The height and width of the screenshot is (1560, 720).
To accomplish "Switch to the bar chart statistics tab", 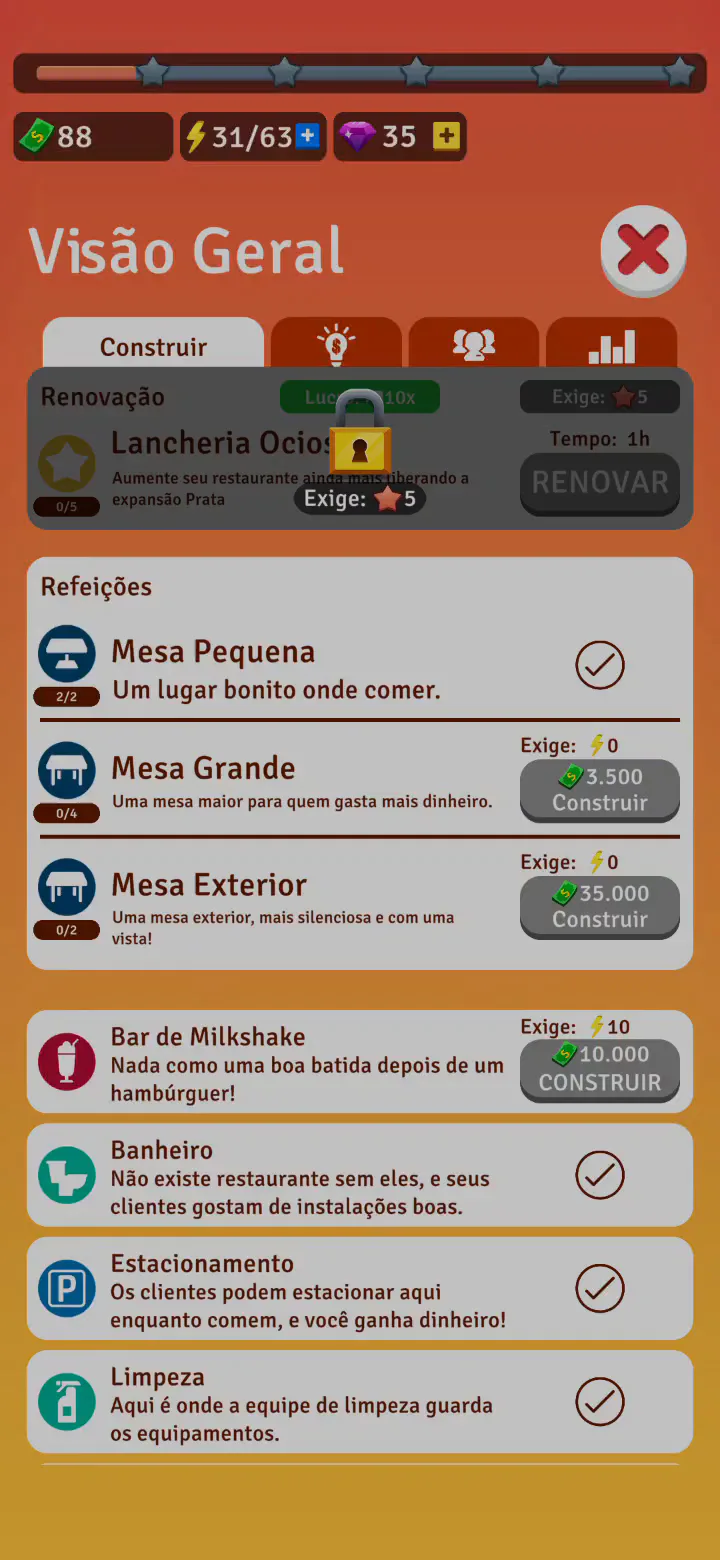I will (611, 345).
